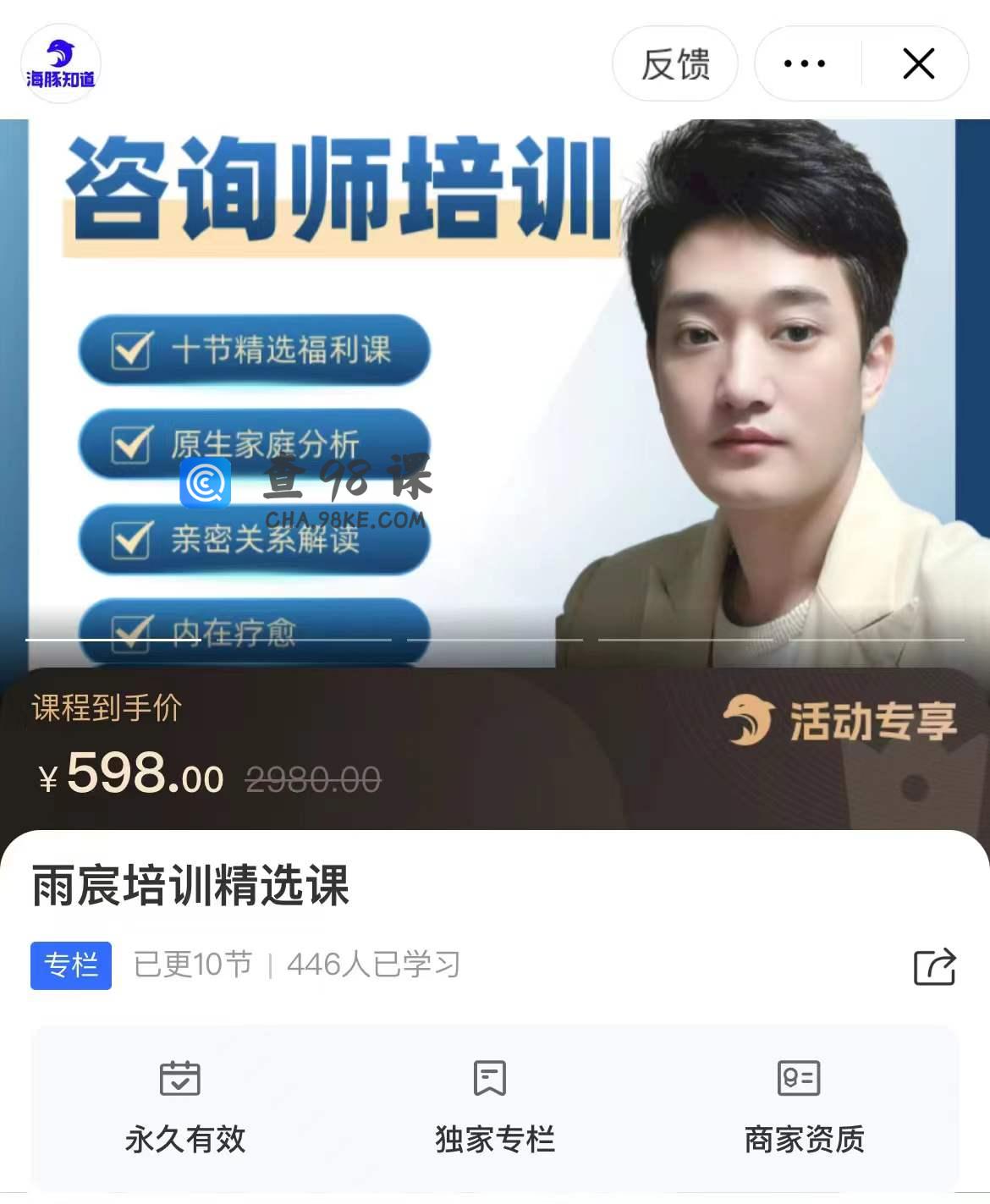Close the mini program page
990x1204 pixels.
(x=918, y=63)
